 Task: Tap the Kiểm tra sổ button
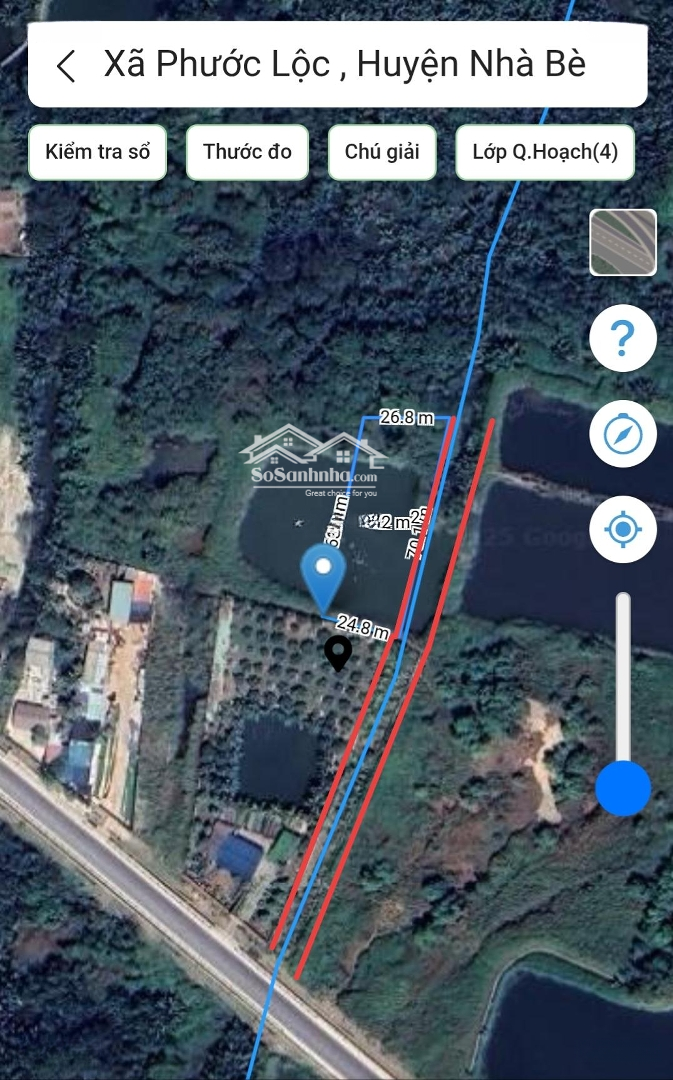[98, 152]
